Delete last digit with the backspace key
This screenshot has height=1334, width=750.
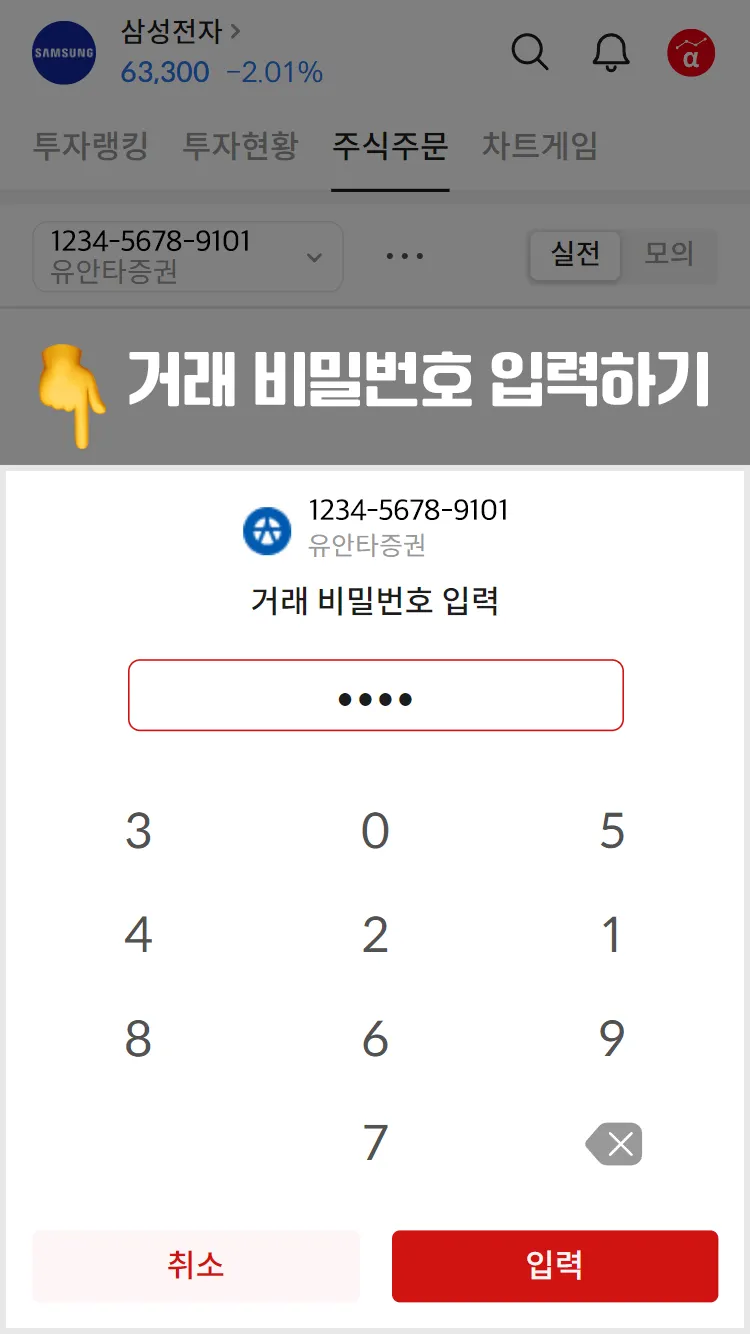pyautogui.click(x=614, y=1144)
